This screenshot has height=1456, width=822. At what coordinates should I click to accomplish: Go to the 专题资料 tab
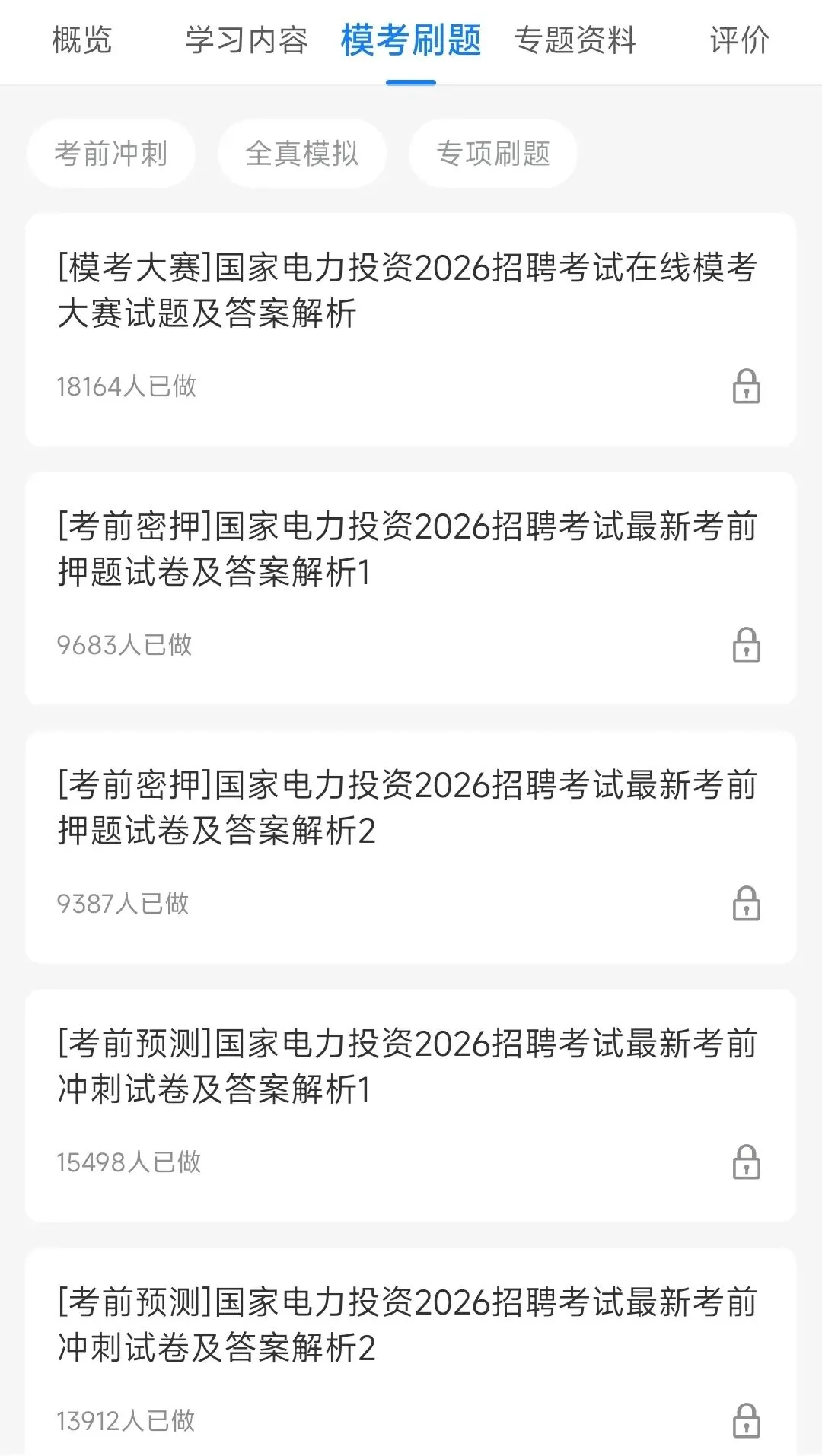coord(575,40)
